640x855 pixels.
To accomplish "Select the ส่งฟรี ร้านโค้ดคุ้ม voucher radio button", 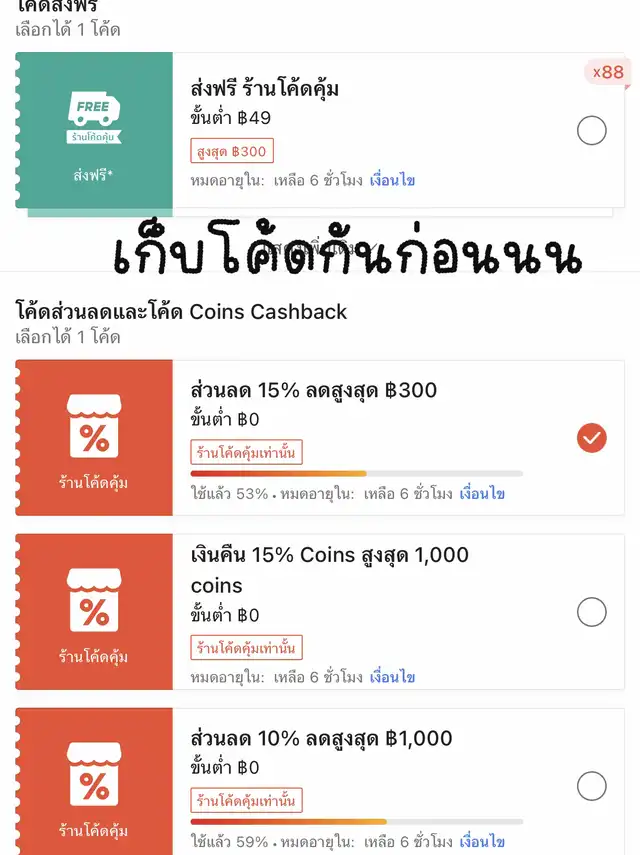I will pyautogui.click(x=592, y=130).
